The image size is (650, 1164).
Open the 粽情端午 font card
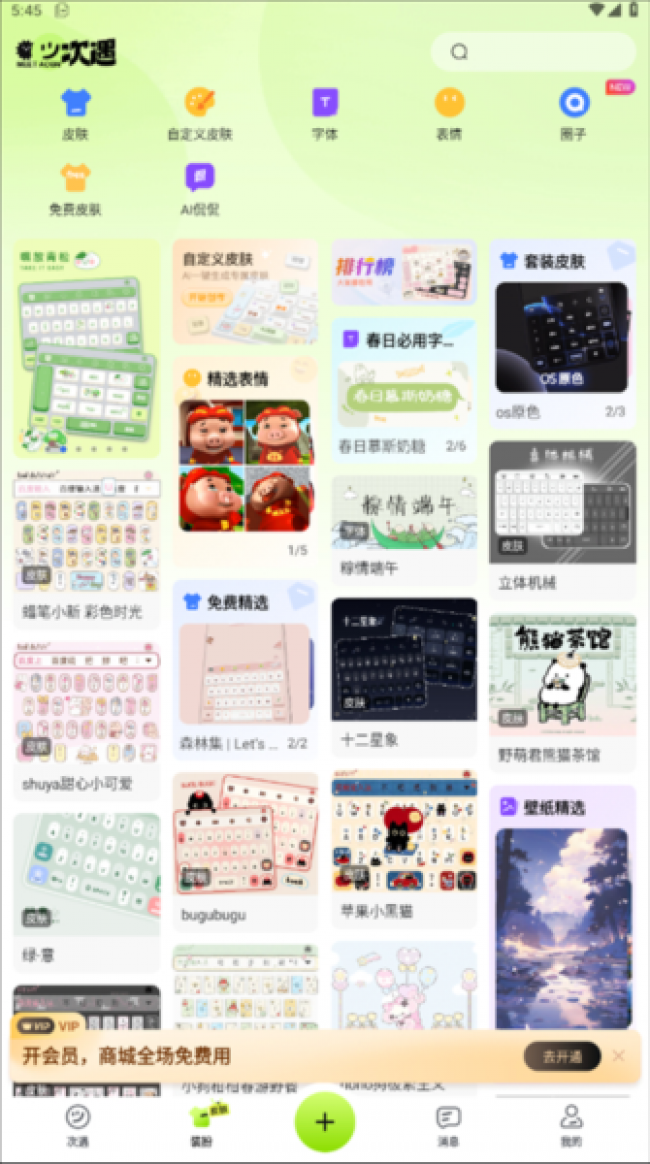tap(404, 525)
